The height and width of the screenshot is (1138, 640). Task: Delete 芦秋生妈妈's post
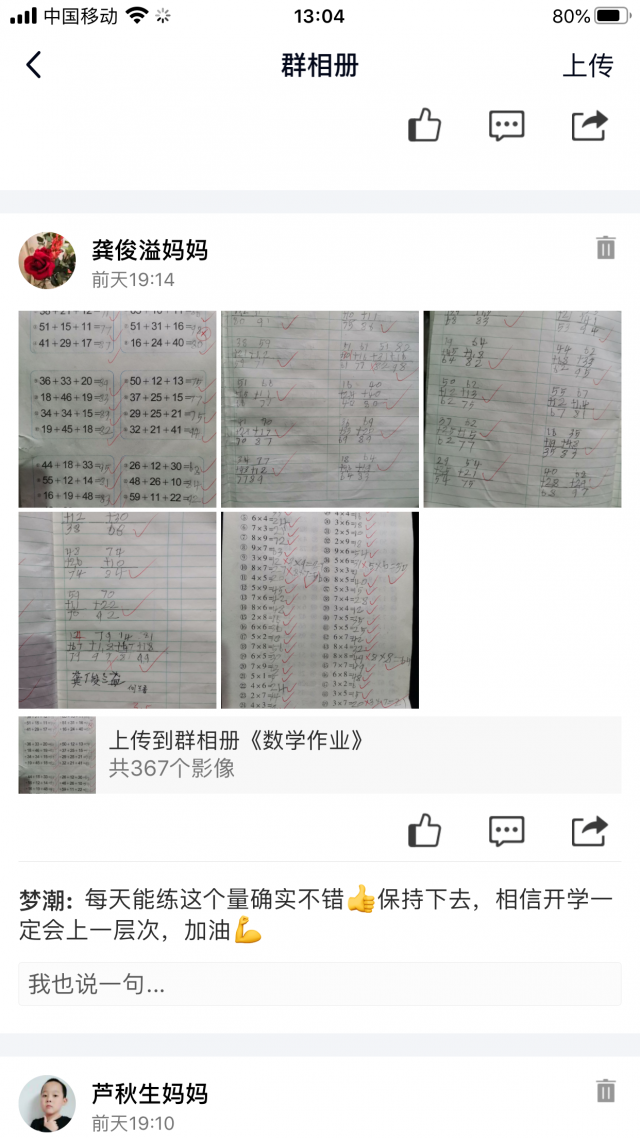pos(605,1091)
